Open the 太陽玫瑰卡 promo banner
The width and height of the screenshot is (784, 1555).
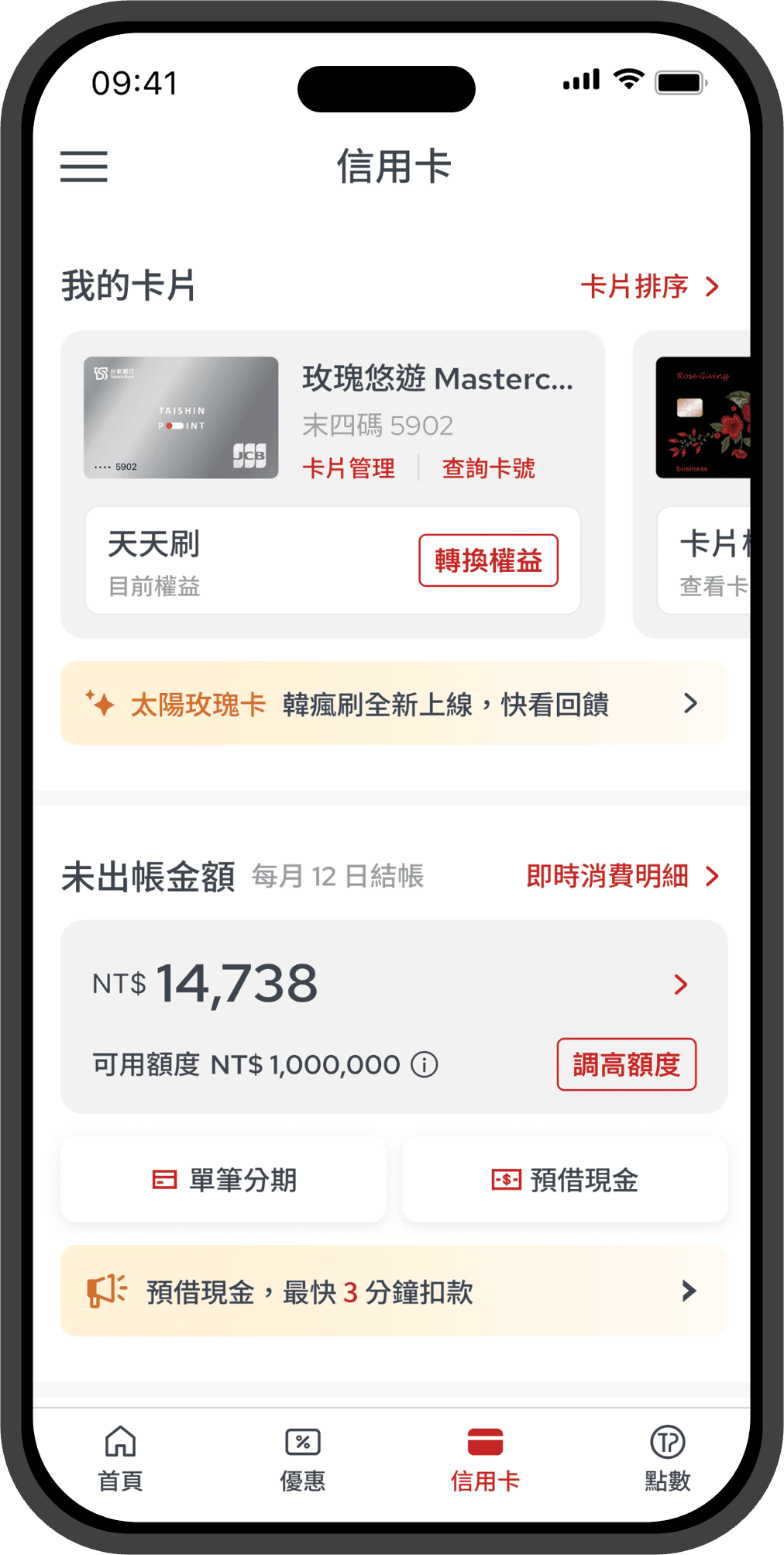coord(394,704)
